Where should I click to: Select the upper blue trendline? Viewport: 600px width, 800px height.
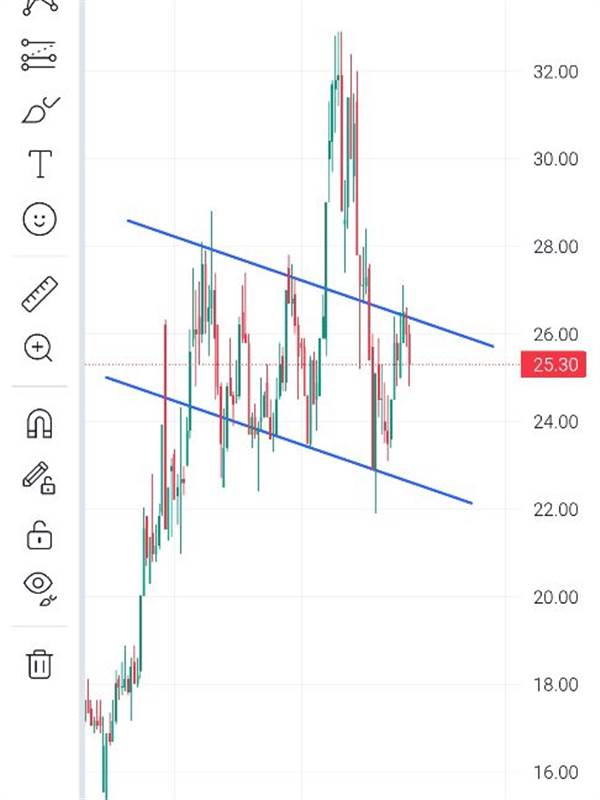(310, 283)
